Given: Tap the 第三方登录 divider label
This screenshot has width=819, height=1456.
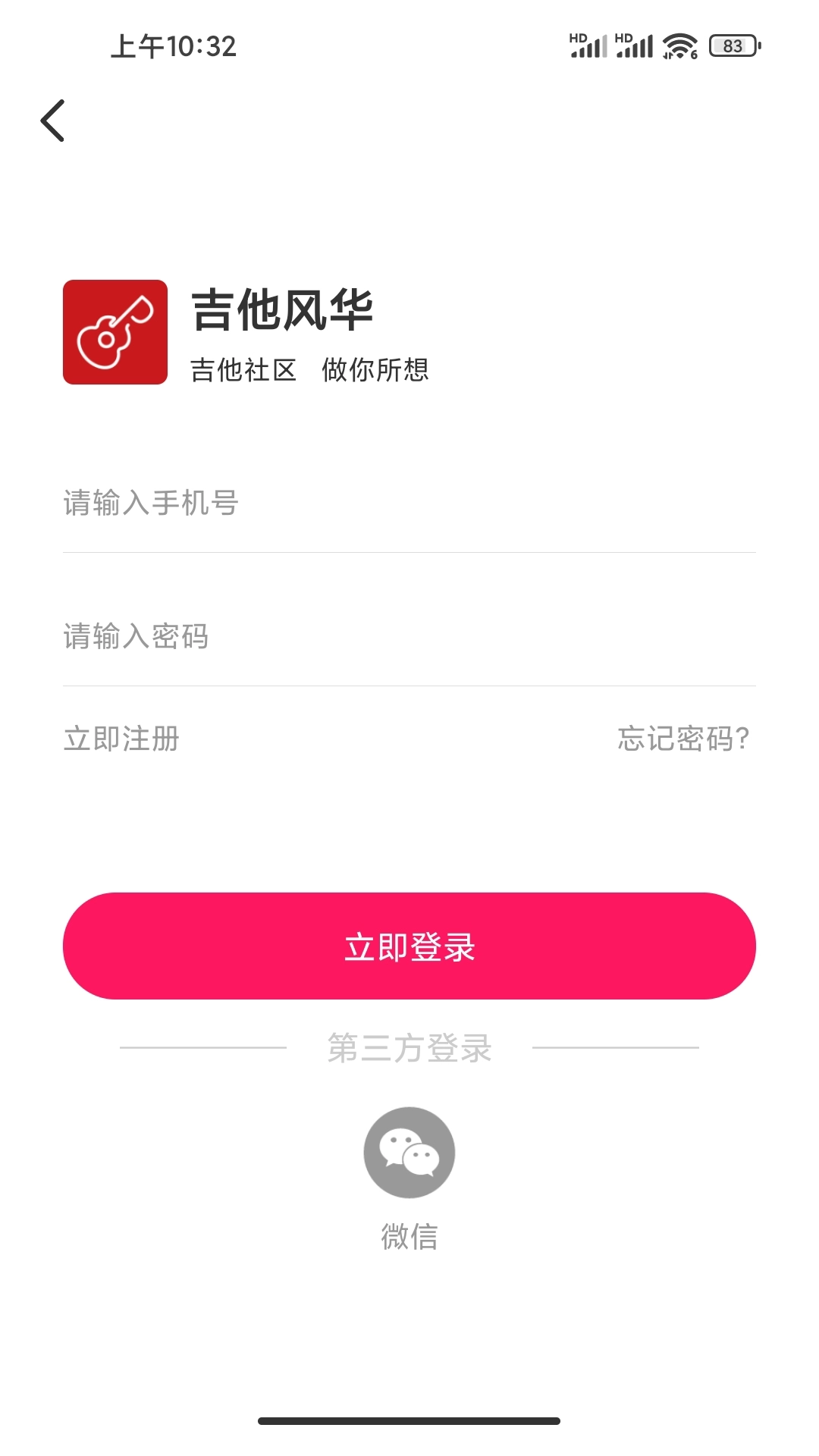Looking at the screenshot, I should (x=409, y=1049).
